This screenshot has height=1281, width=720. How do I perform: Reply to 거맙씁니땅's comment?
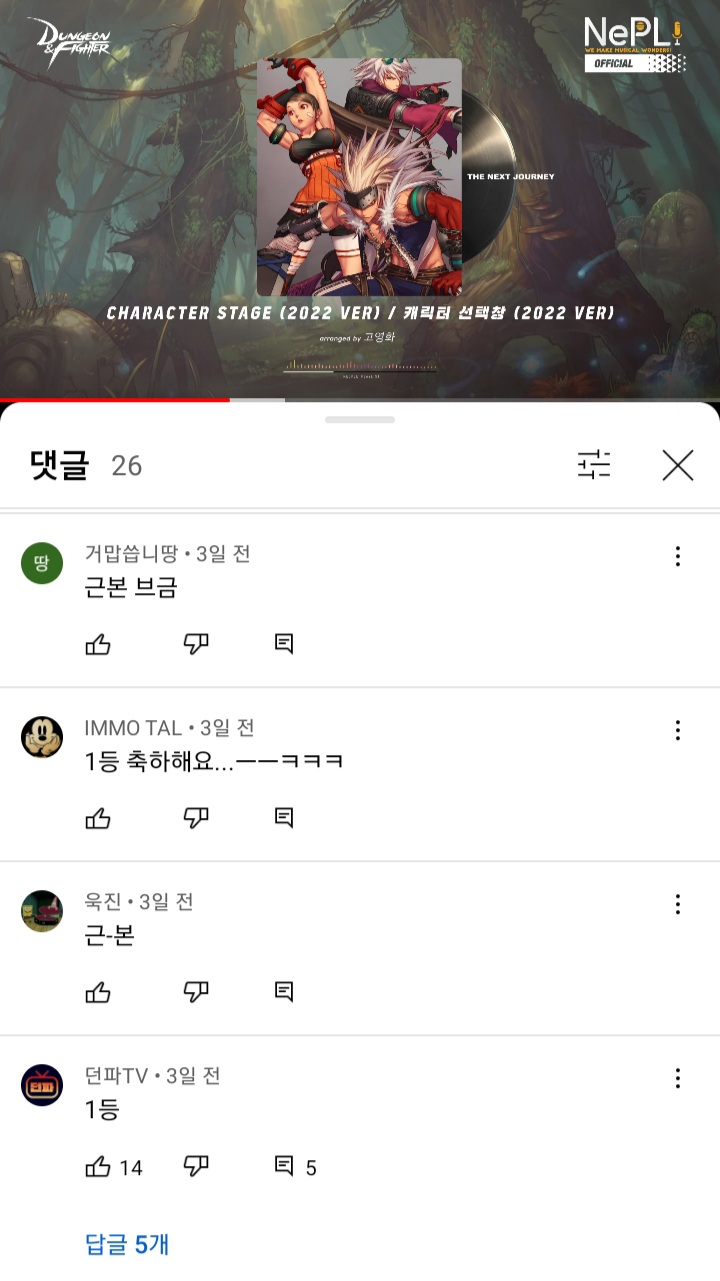[x=284, y=644]
